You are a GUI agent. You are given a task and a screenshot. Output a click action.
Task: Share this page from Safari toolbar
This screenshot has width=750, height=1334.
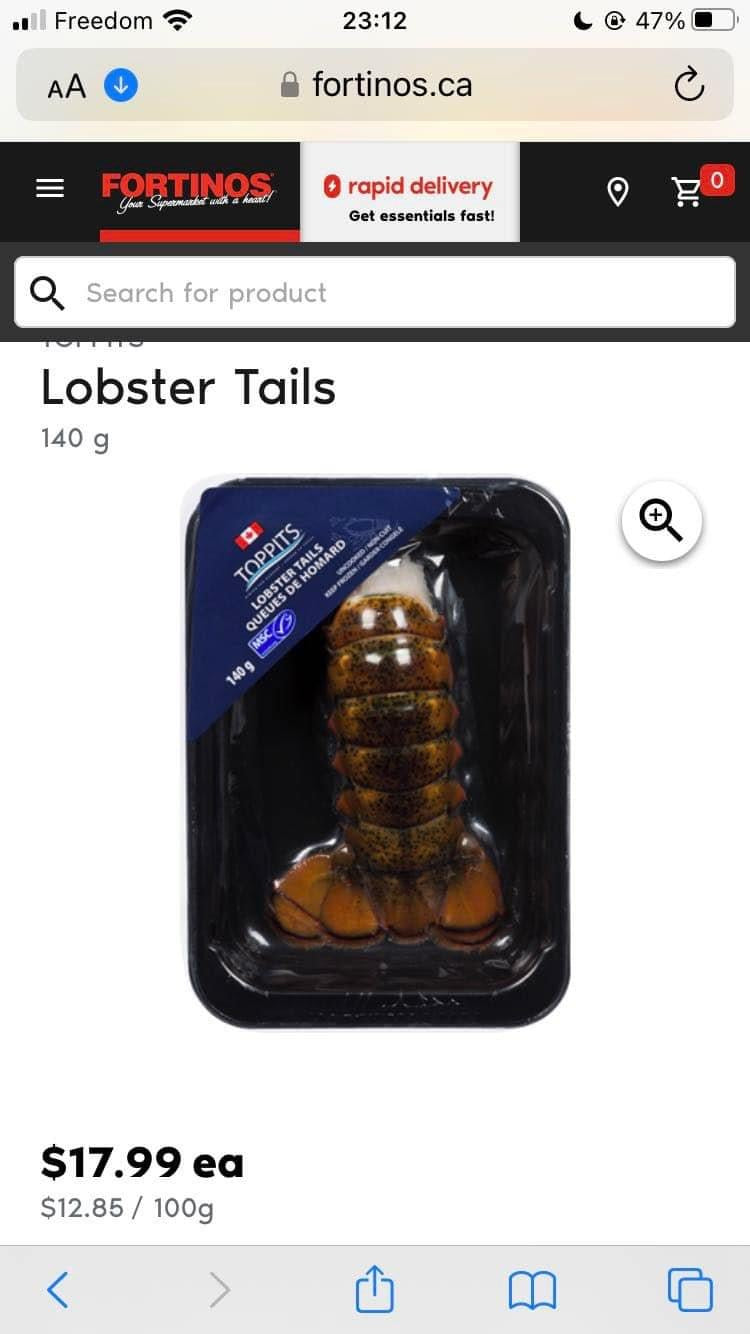(x=375, y=1289)
